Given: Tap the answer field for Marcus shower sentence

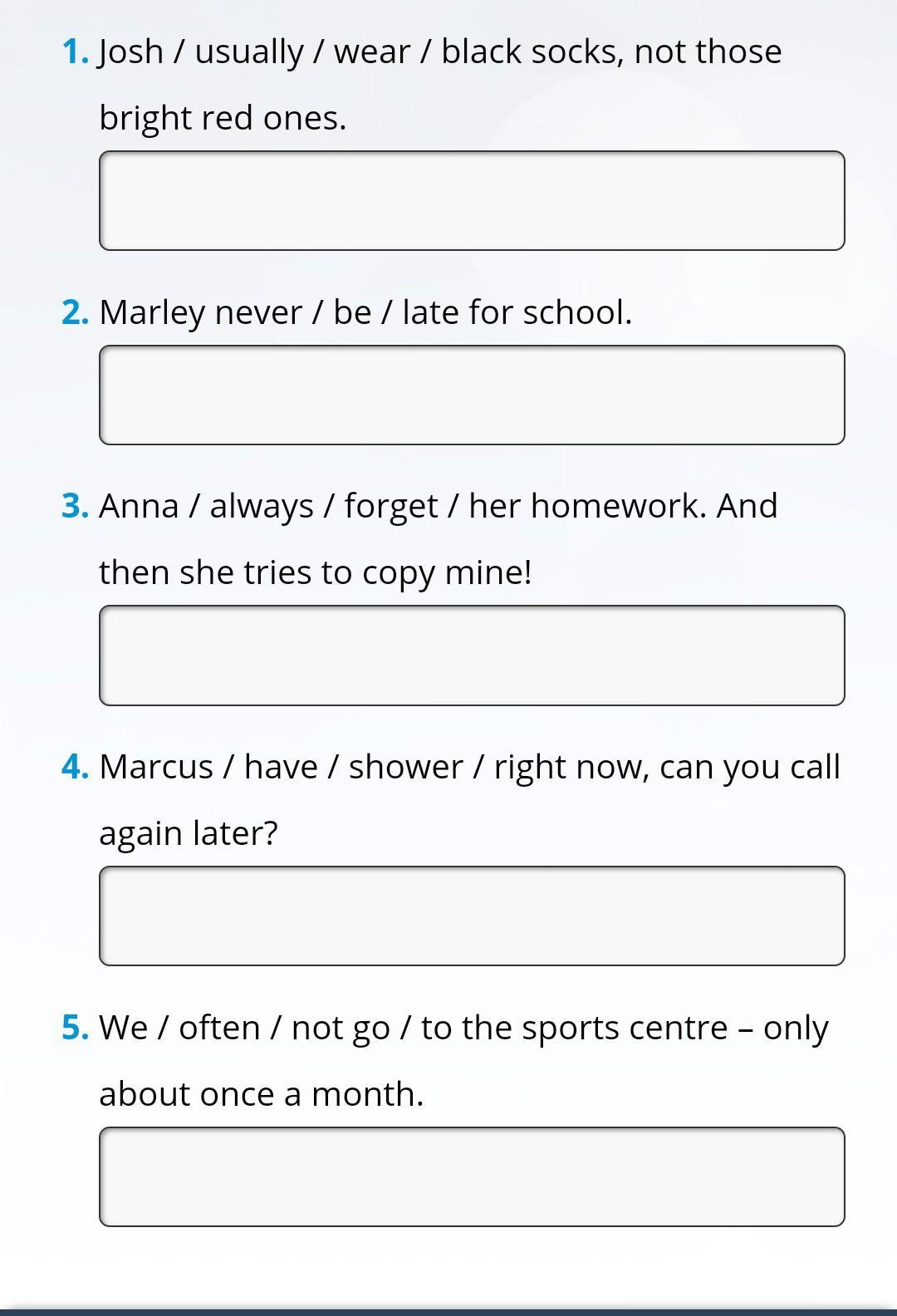Looking at the screenshot, I should pos(472,916).
